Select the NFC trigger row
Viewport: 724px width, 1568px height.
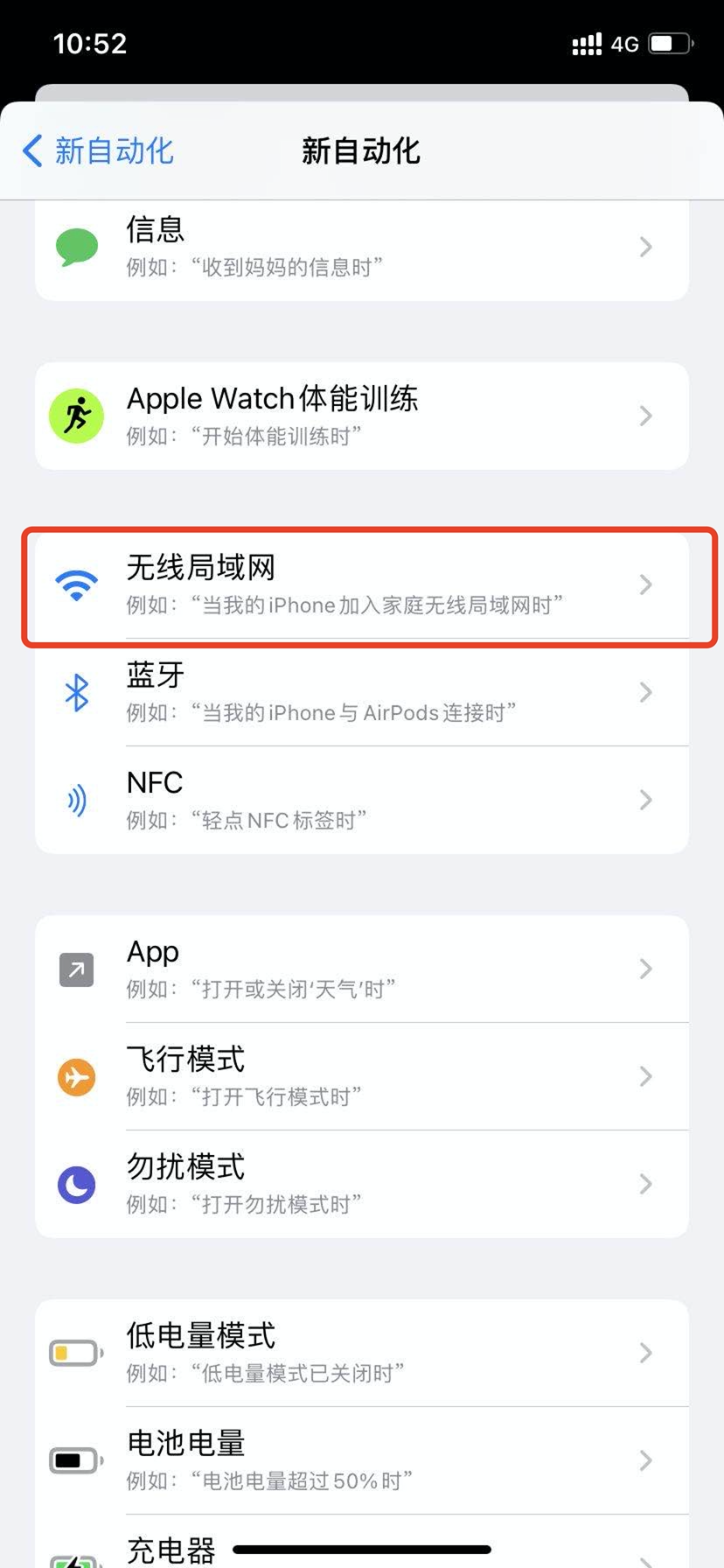(x=361, y=800)
